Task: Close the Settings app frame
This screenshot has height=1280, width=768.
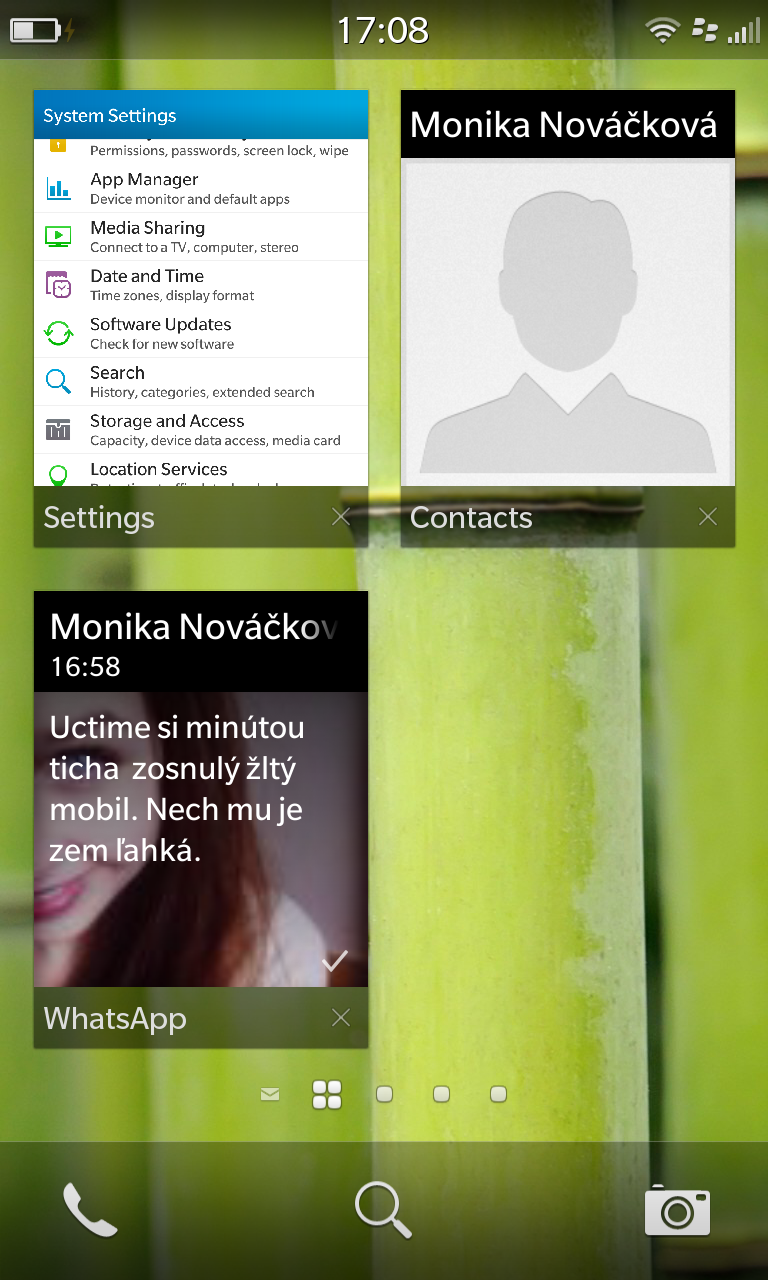Action: click(x=341, y=517)
